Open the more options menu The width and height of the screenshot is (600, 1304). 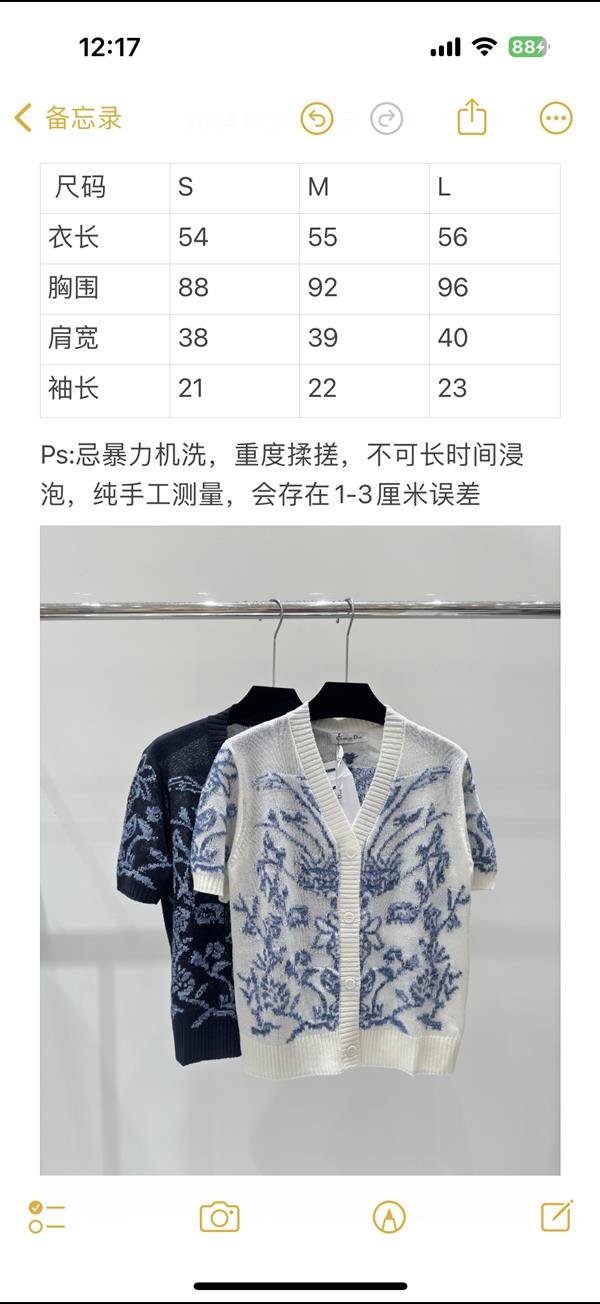click(556, 118)
